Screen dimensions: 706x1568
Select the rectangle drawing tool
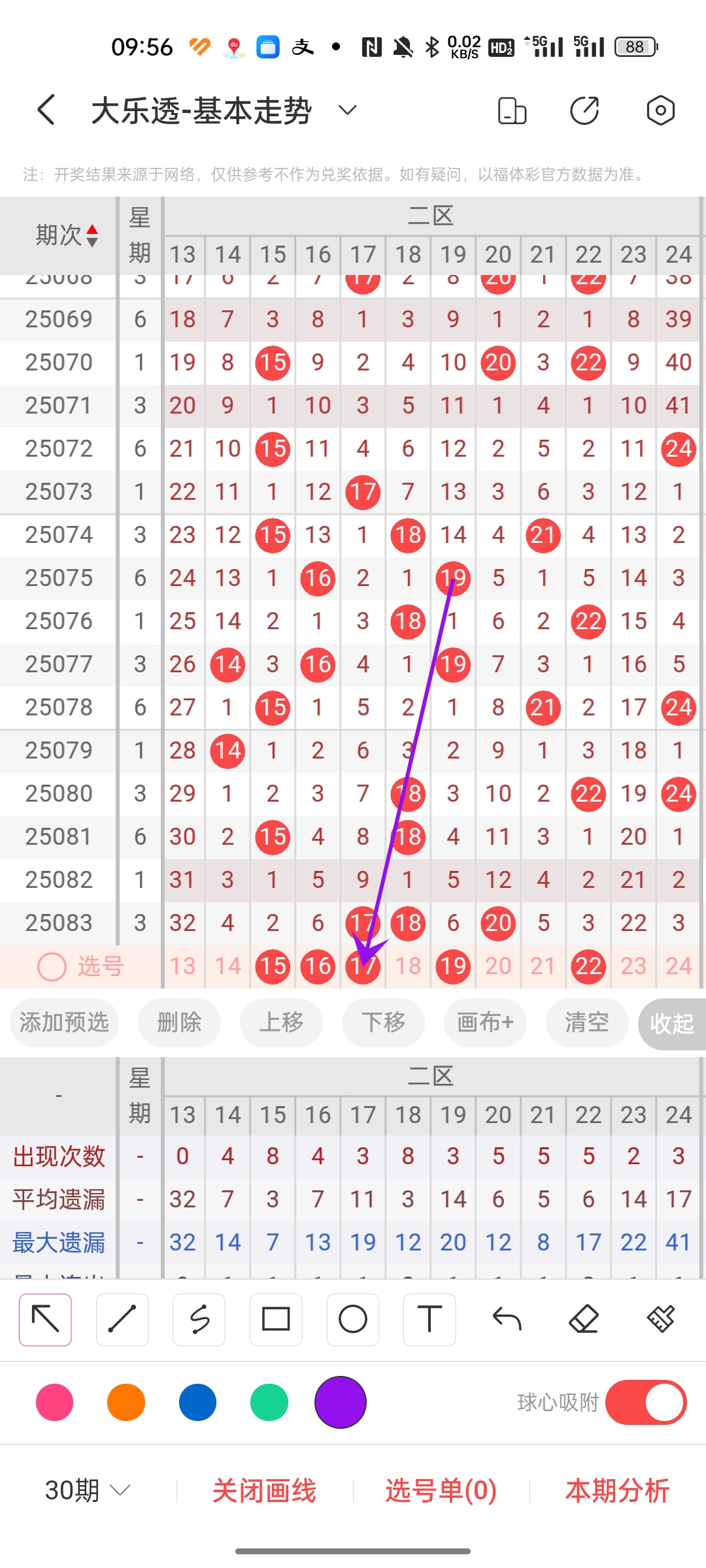point(276,1319)
